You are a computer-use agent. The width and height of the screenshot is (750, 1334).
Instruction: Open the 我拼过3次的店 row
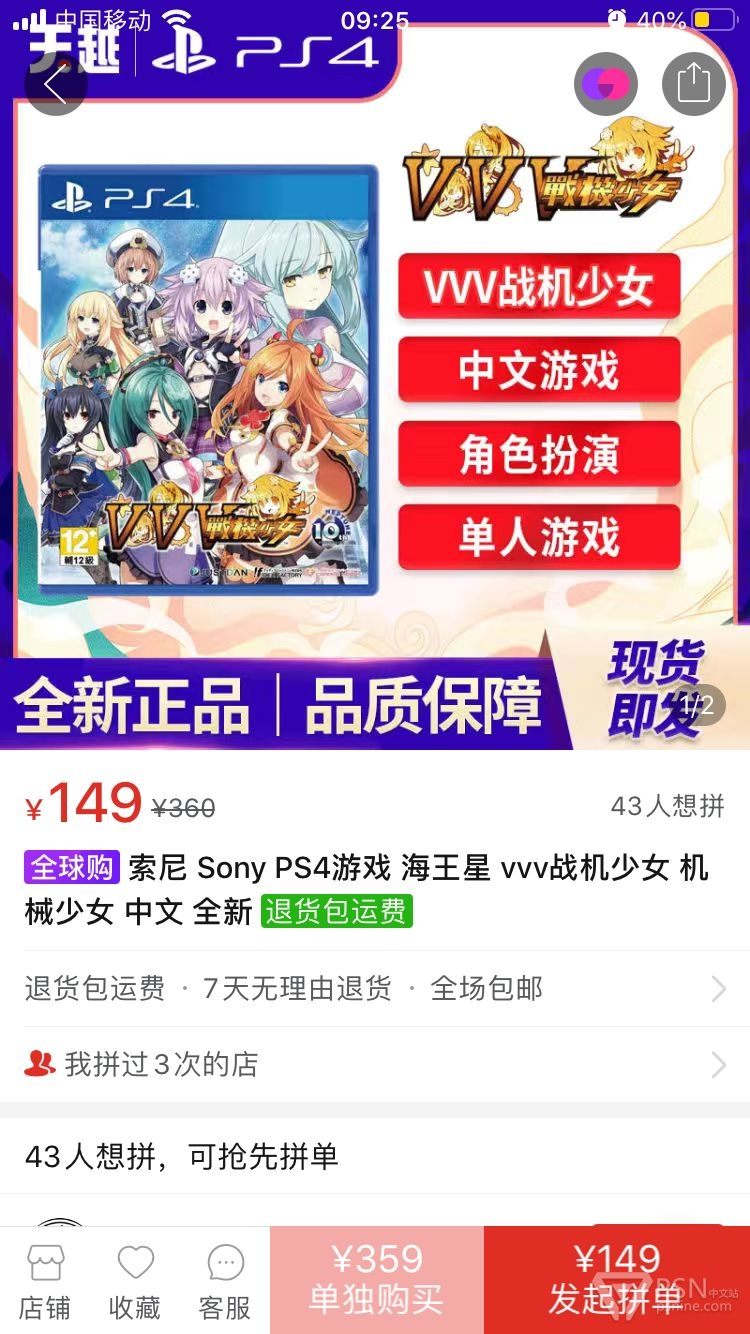click(375, 1064)
